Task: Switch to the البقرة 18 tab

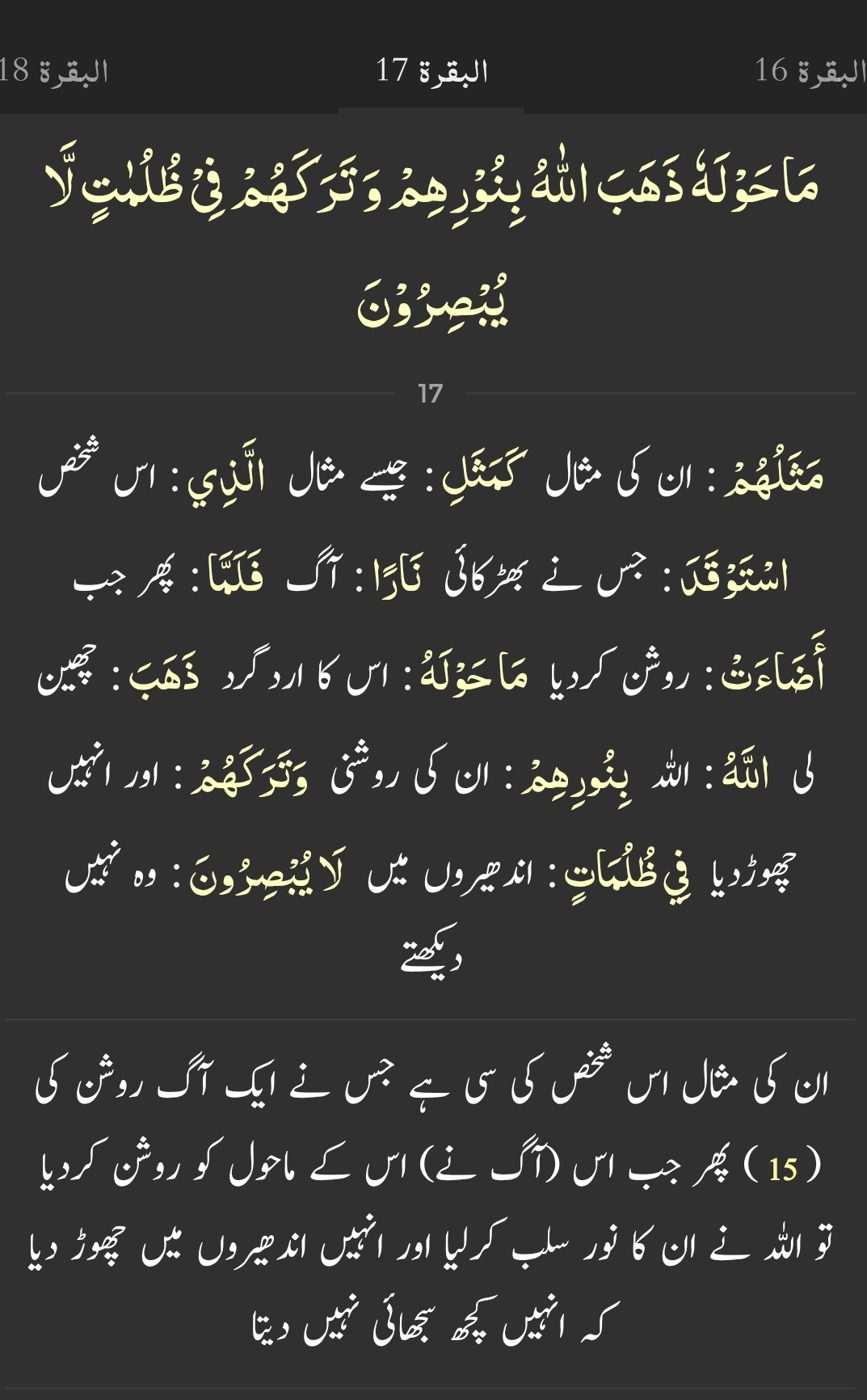Action: [x=53, y=71]
